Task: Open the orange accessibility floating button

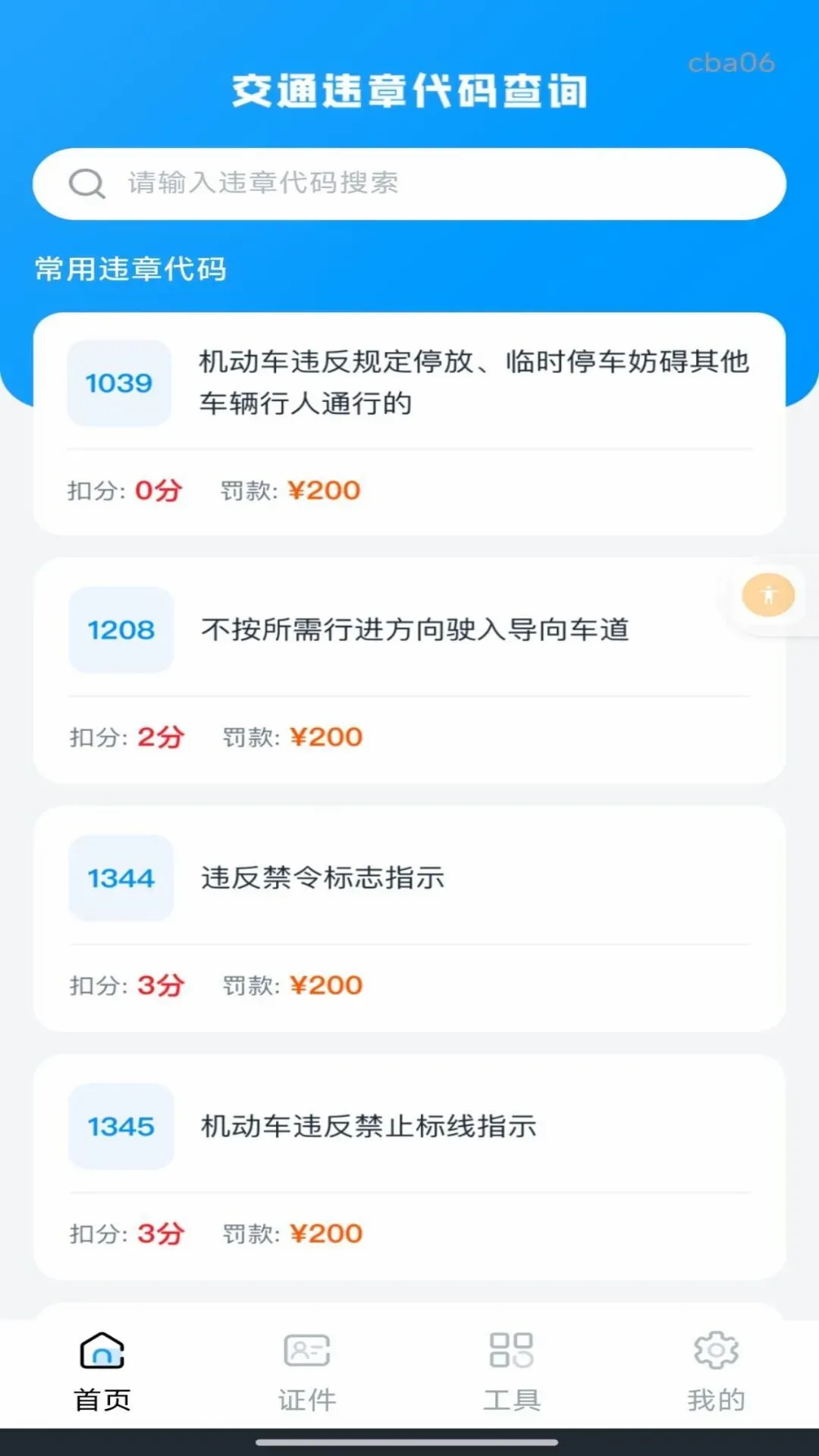Action: 768,595
